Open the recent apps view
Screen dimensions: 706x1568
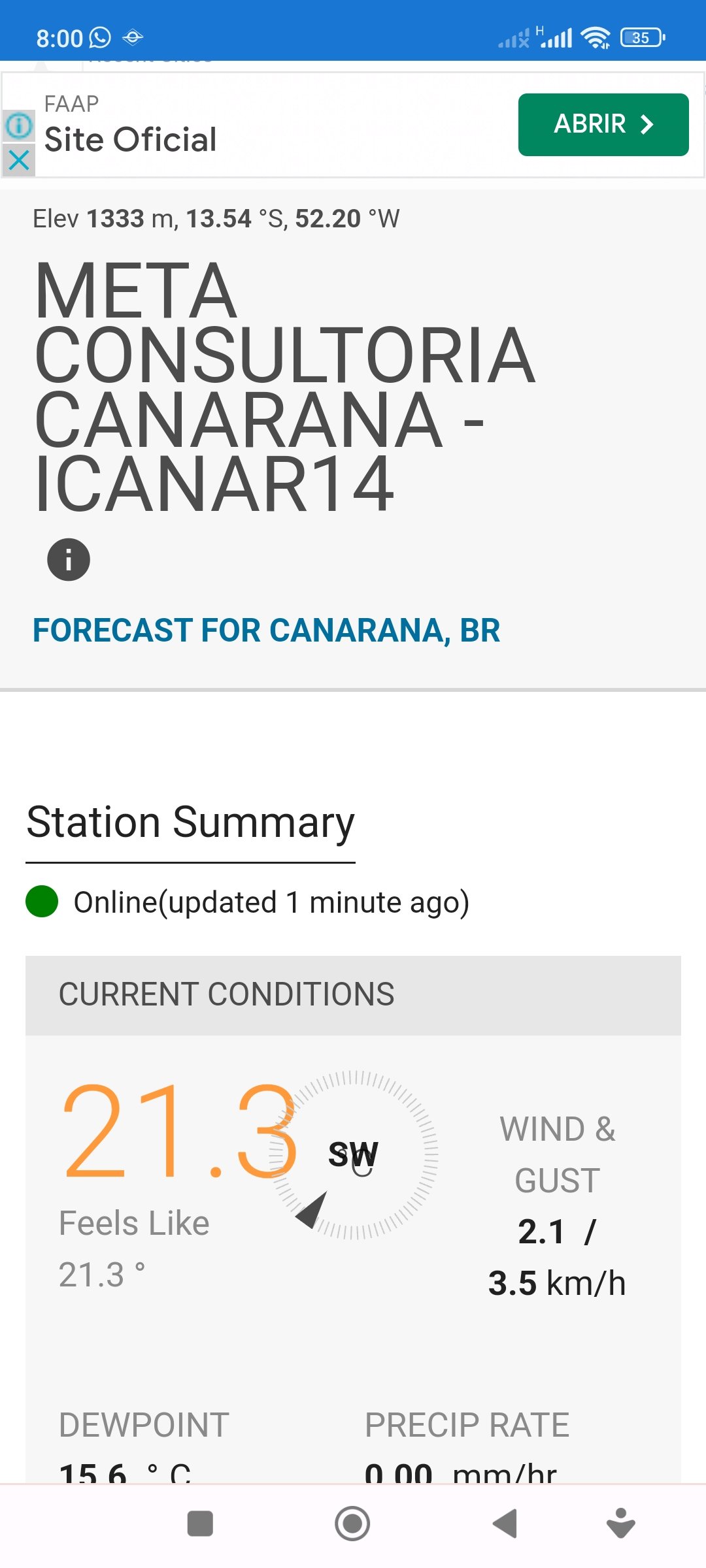point(200,1524)
